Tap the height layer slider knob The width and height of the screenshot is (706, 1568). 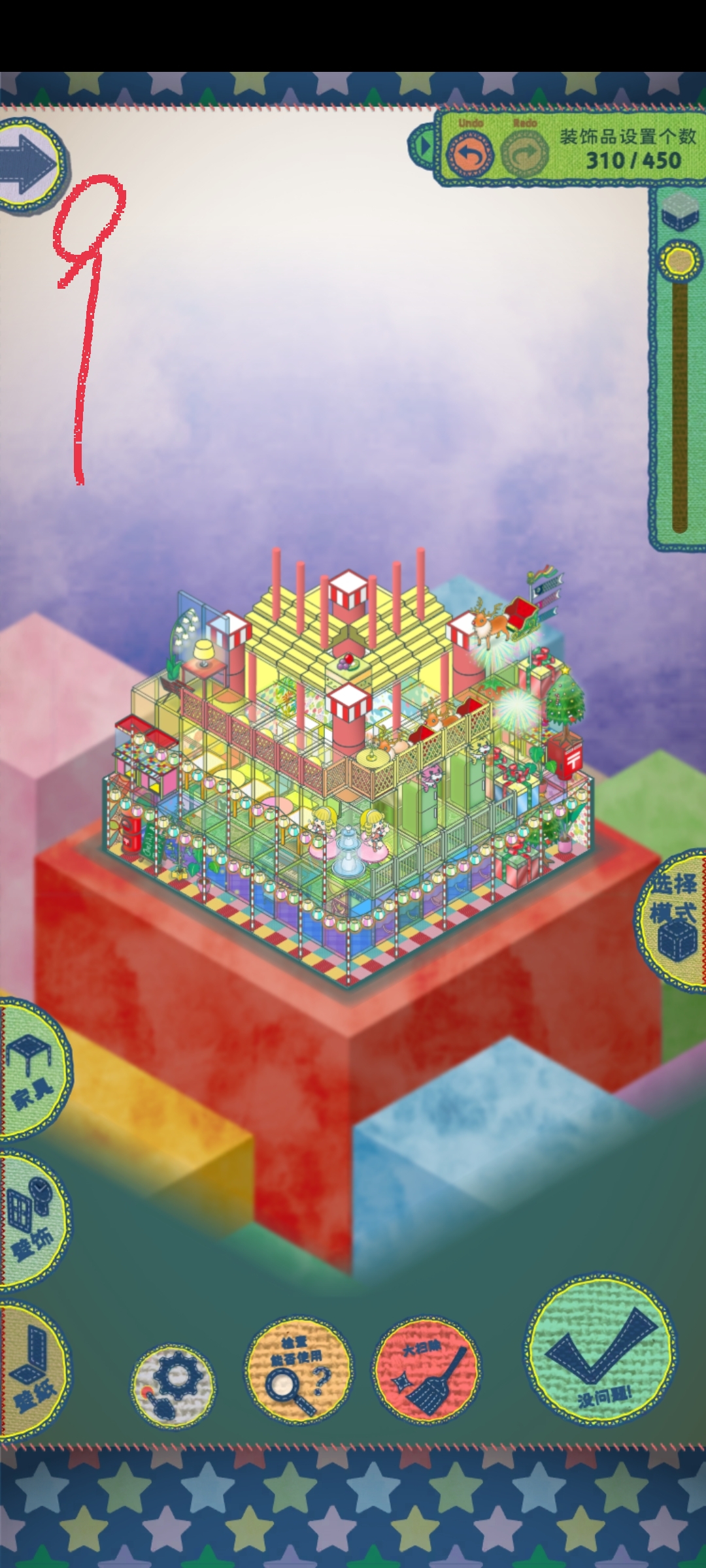680,260
